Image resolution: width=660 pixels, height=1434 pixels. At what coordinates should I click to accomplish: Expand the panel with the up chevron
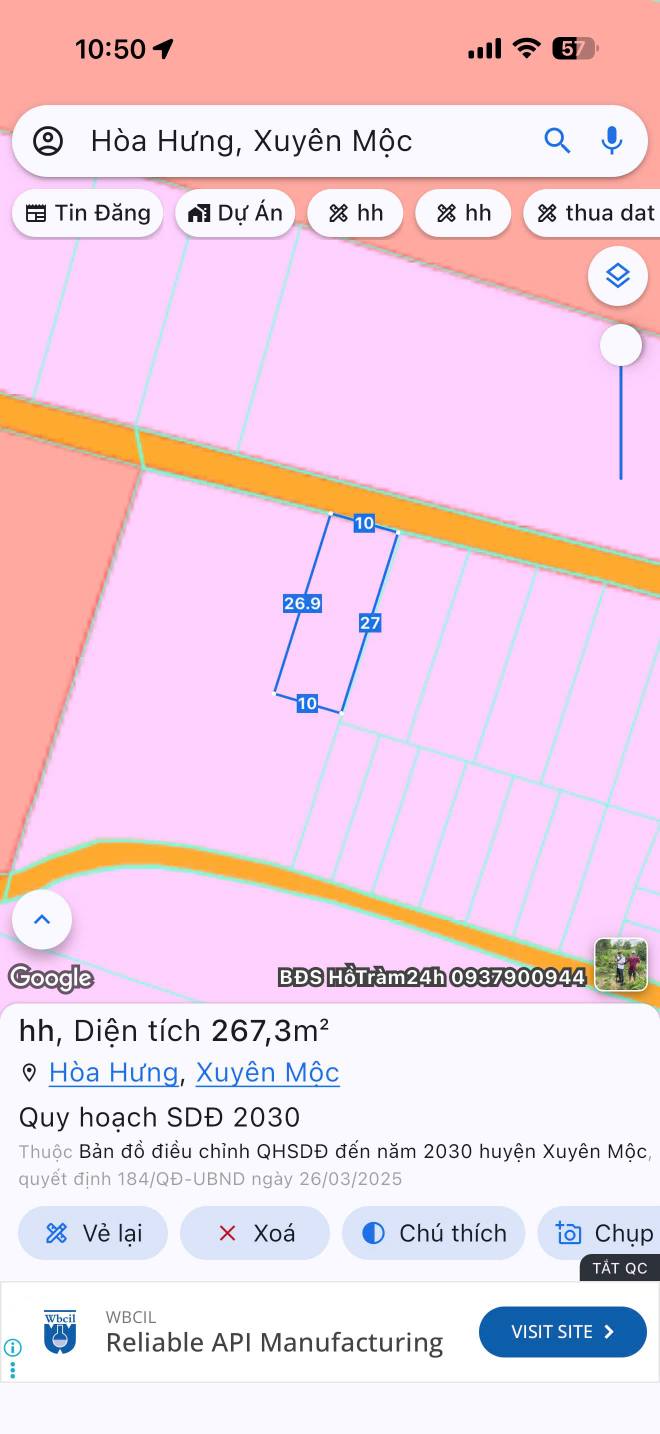(42, 919)
